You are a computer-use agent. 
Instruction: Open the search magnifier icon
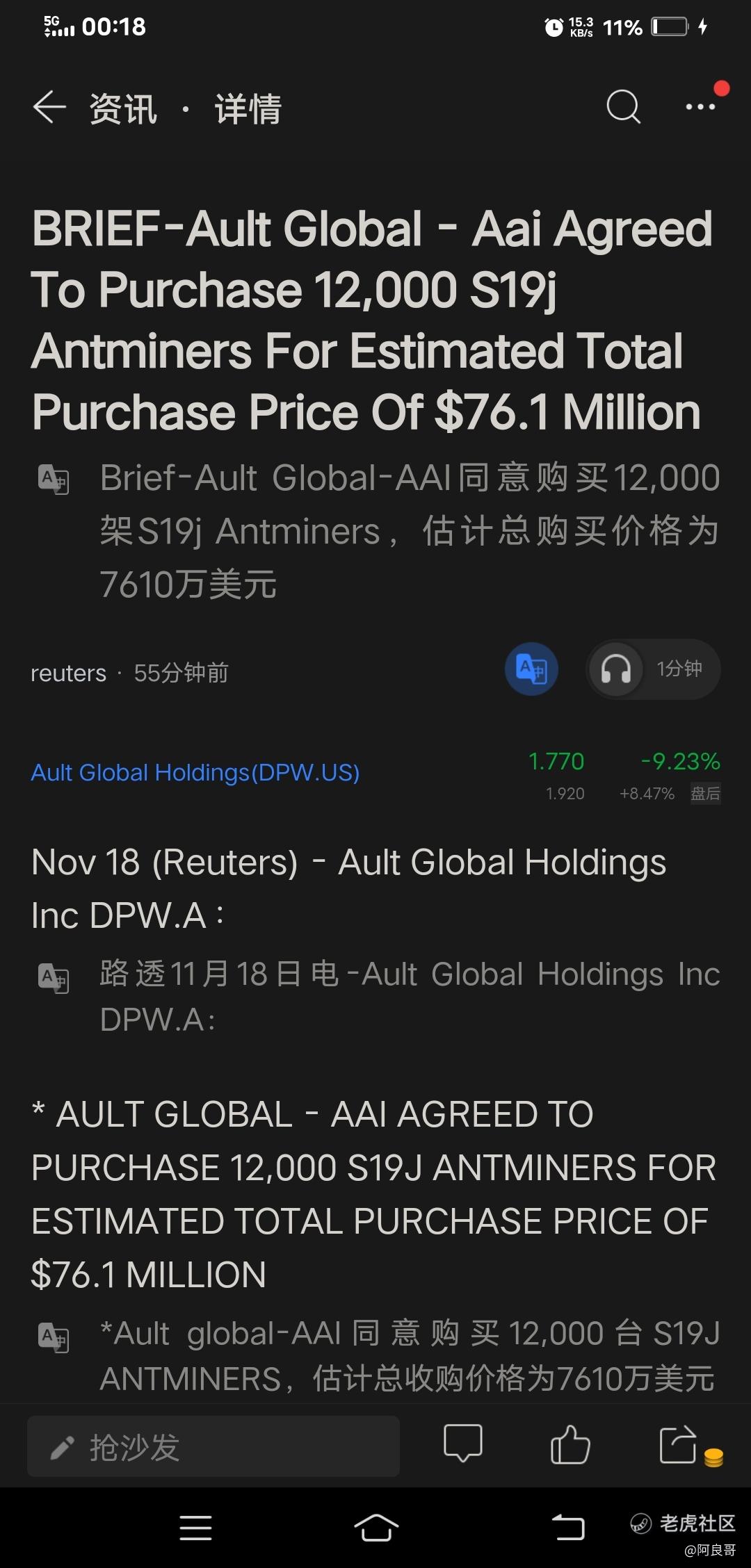pos(623,107)
